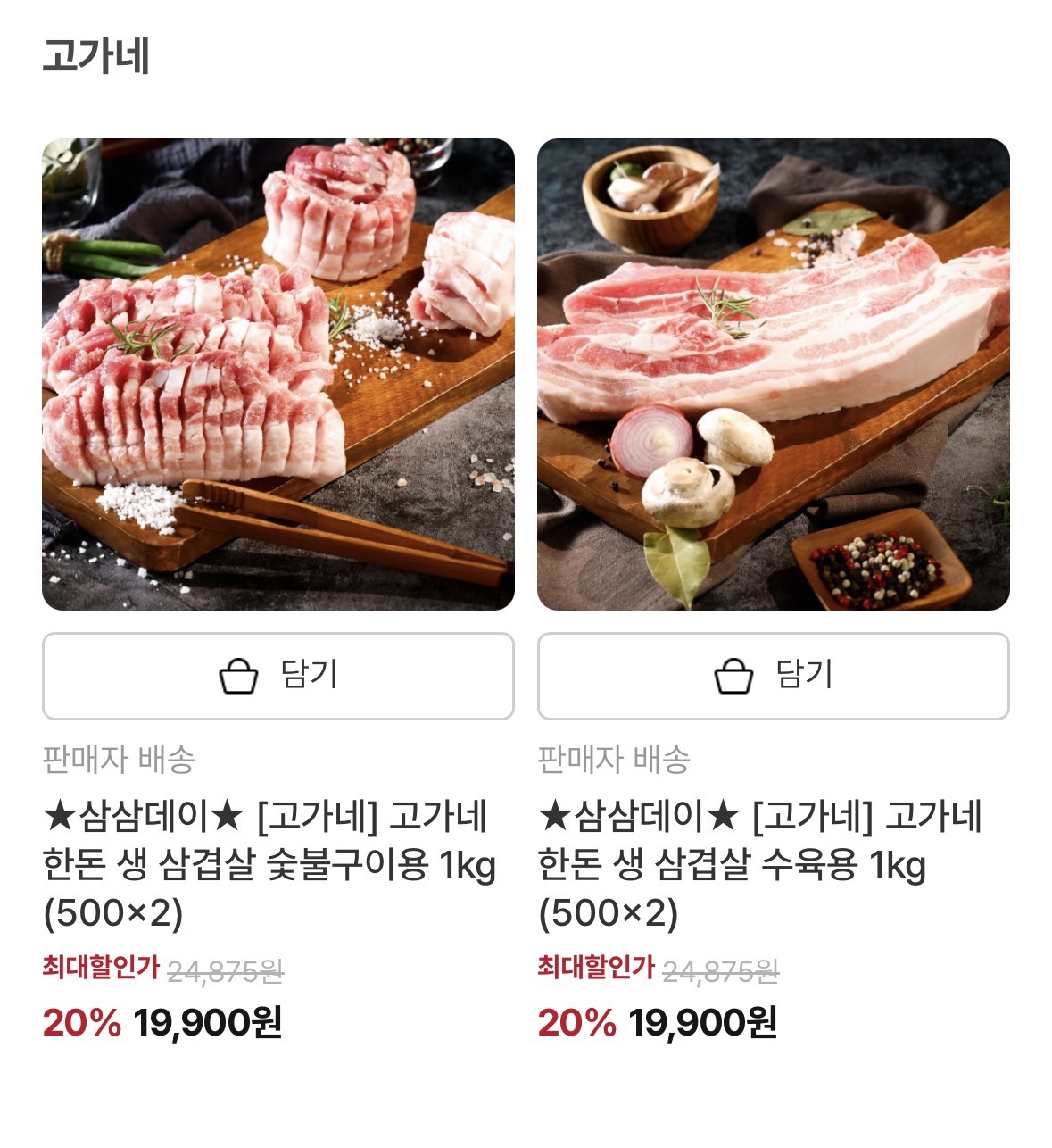Open the 숯불구이용 삼겹살 product image

277,374
